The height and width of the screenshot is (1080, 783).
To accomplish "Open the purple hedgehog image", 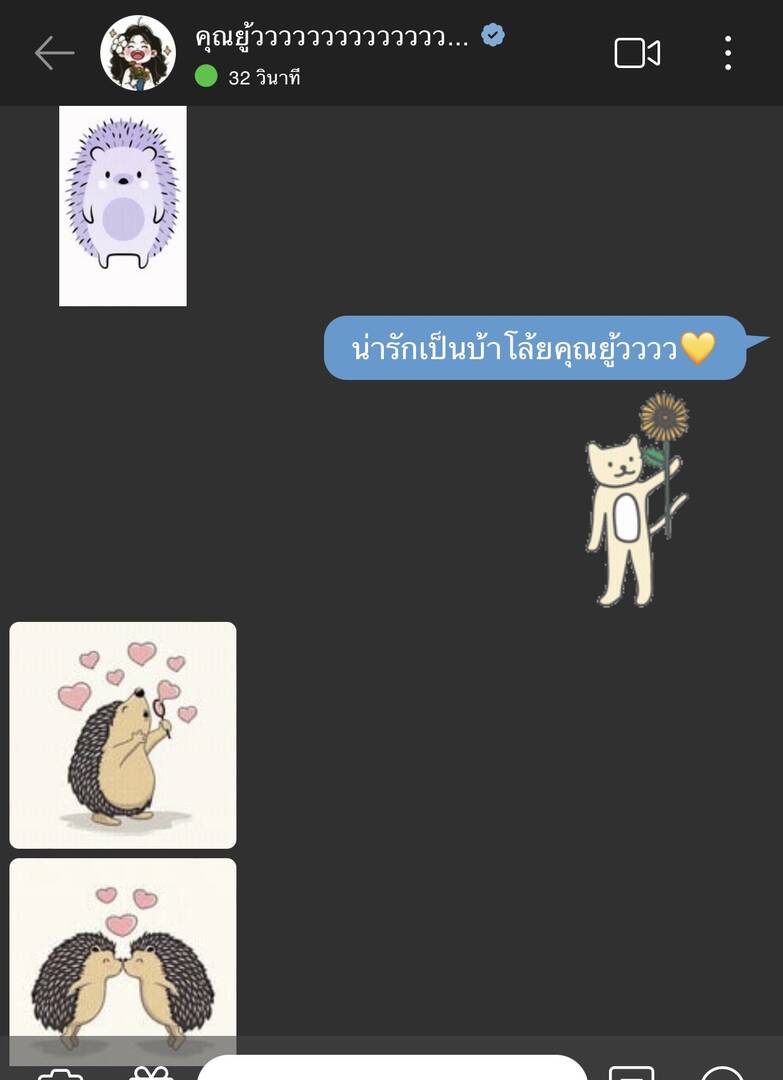I will point(123,205).
